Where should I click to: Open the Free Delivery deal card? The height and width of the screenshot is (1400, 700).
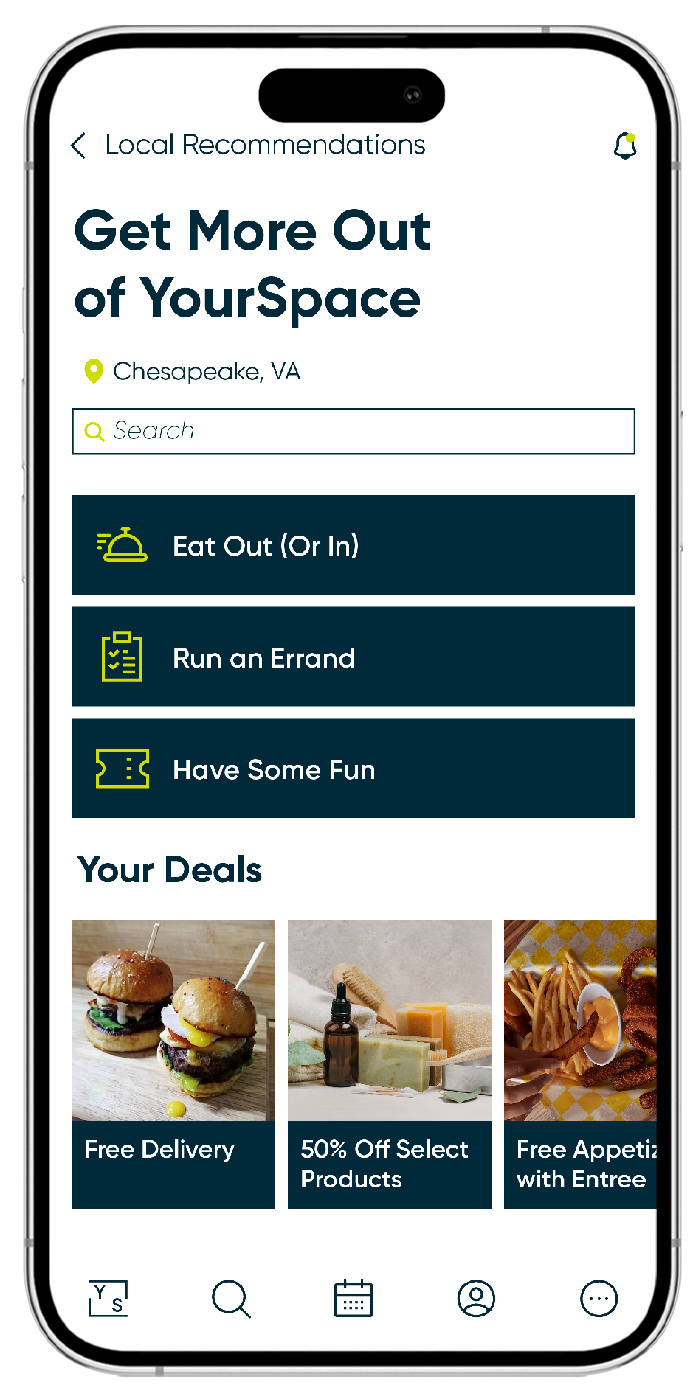(173, 1064)
